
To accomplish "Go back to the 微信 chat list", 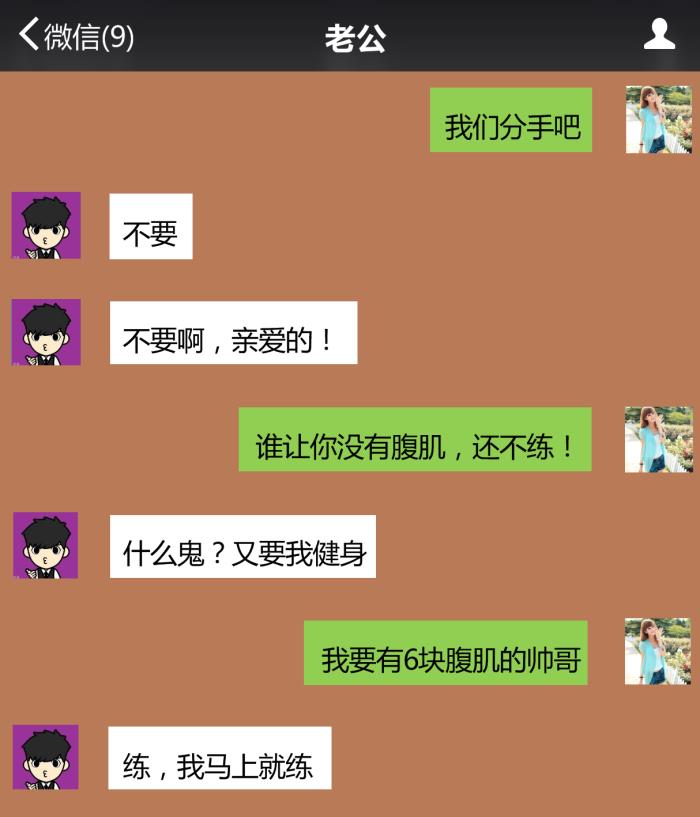I will coord(75,36).
